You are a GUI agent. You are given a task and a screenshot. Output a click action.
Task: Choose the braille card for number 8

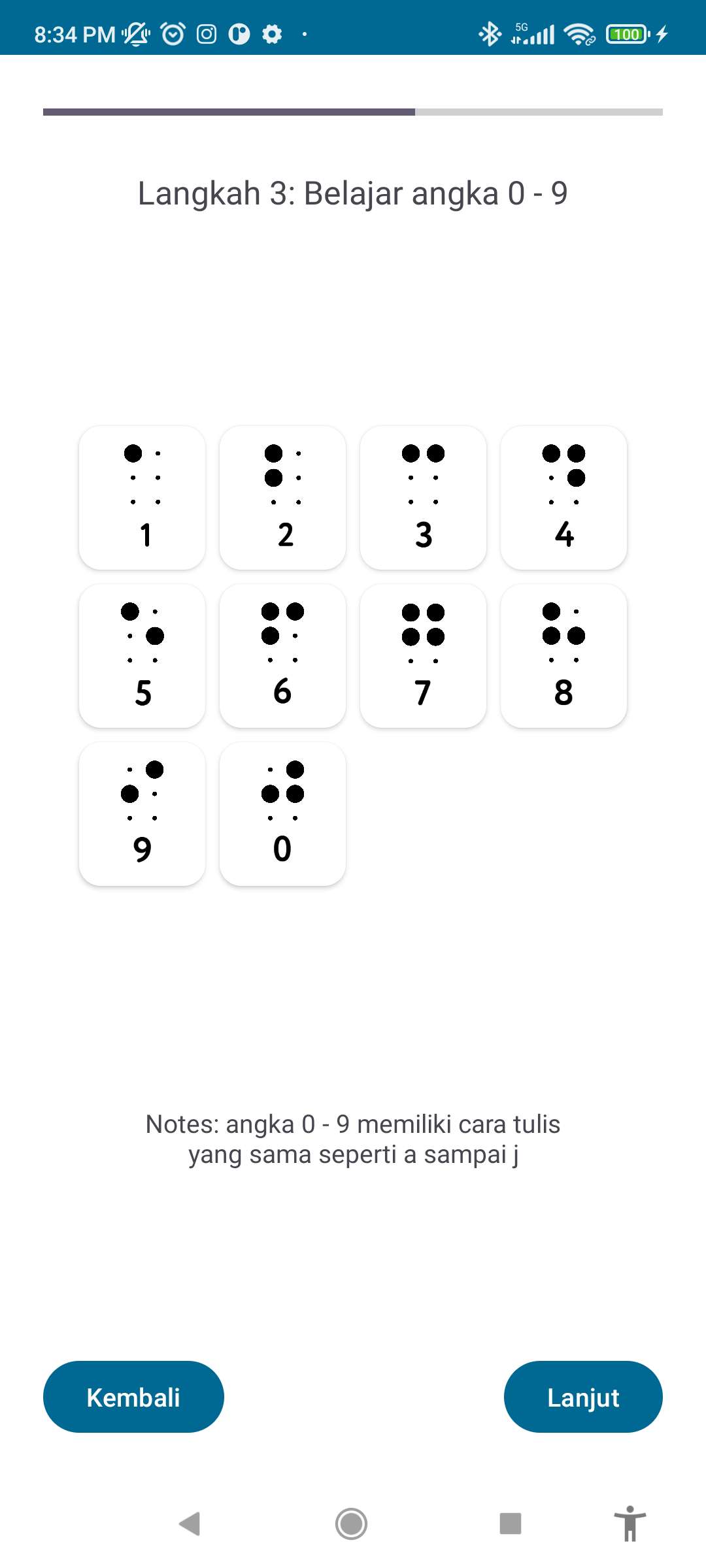563,656
